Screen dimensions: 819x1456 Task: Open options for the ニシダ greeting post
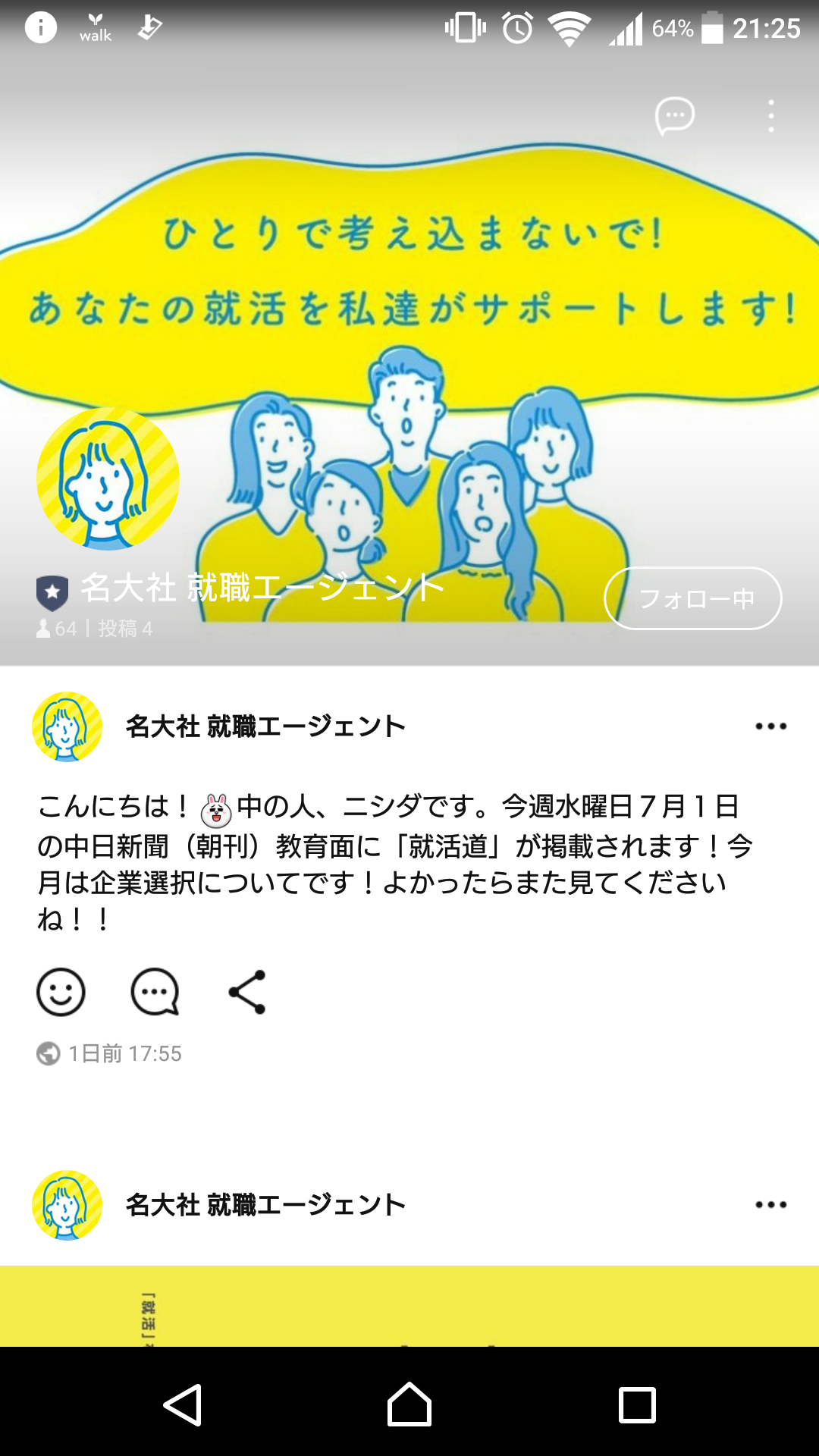(770, 726)
